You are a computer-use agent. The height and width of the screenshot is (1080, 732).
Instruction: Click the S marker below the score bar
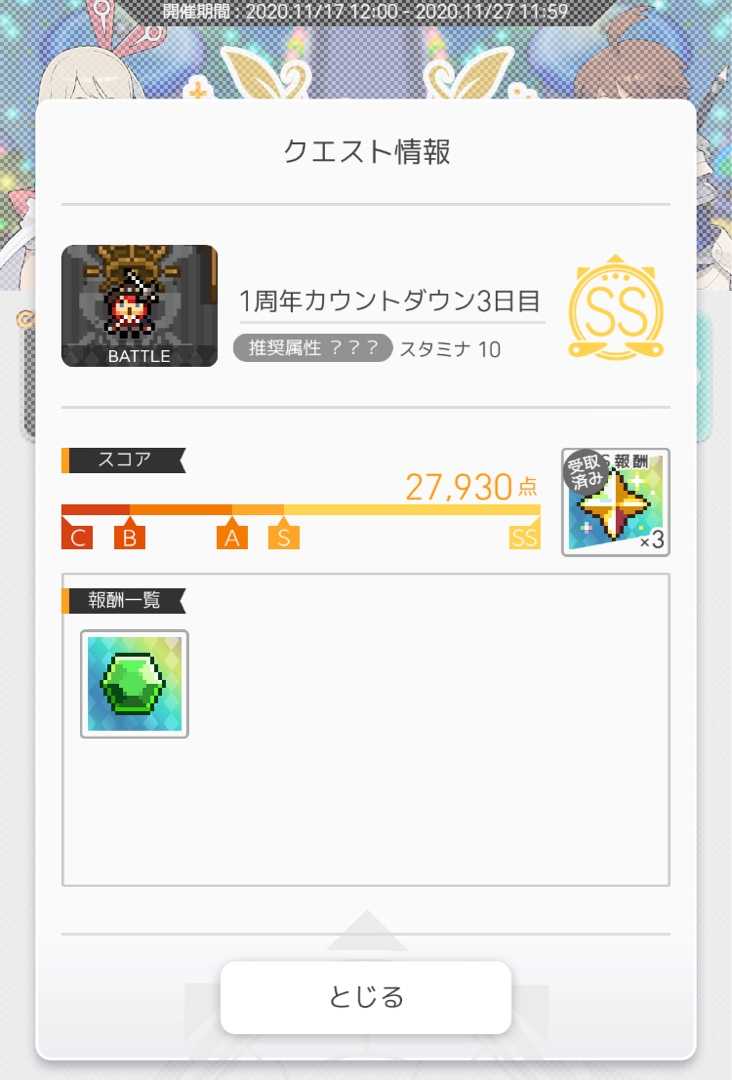coord(283,537)
